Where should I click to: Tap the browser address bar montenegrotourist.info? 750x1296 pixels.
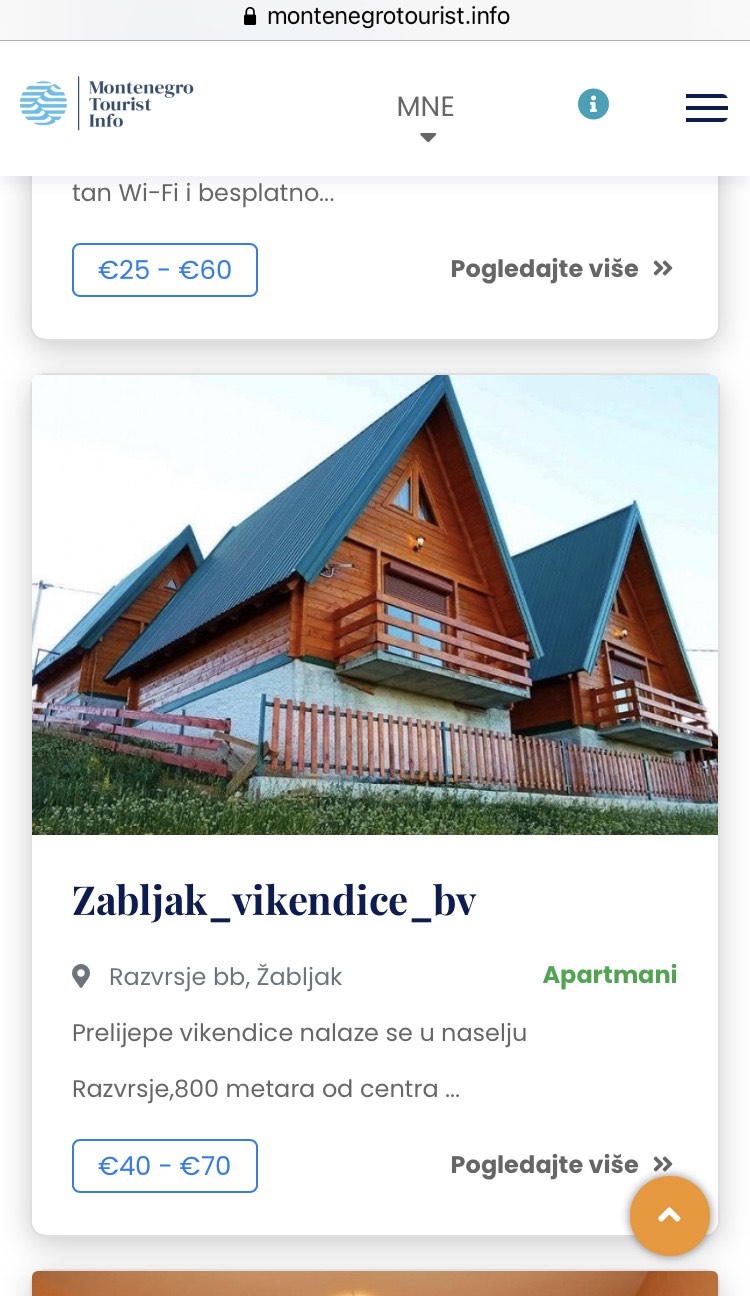click(375, 17)
